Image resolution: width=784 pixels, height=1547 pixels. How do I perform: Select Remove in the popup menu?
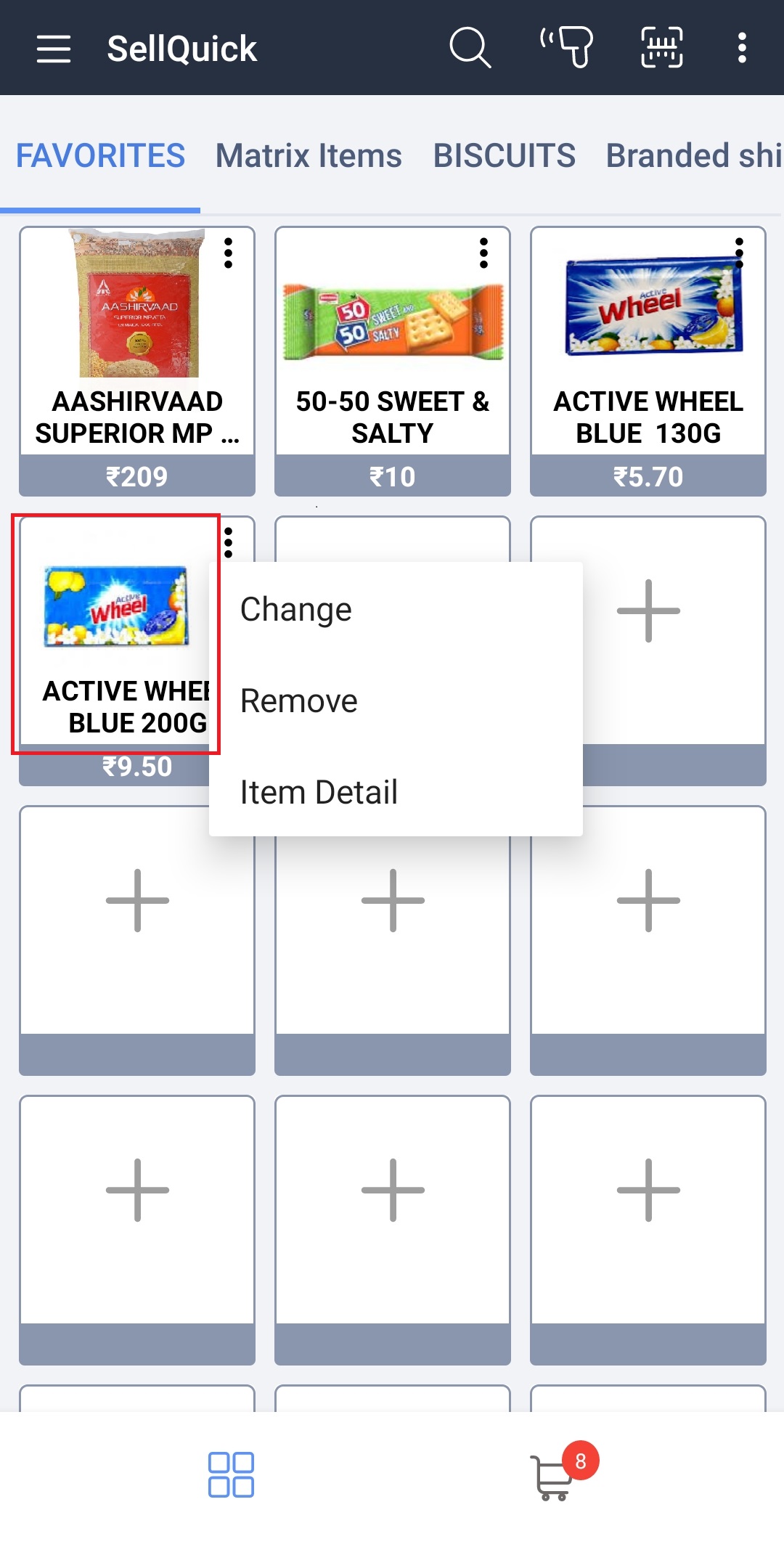coord(298,701)
